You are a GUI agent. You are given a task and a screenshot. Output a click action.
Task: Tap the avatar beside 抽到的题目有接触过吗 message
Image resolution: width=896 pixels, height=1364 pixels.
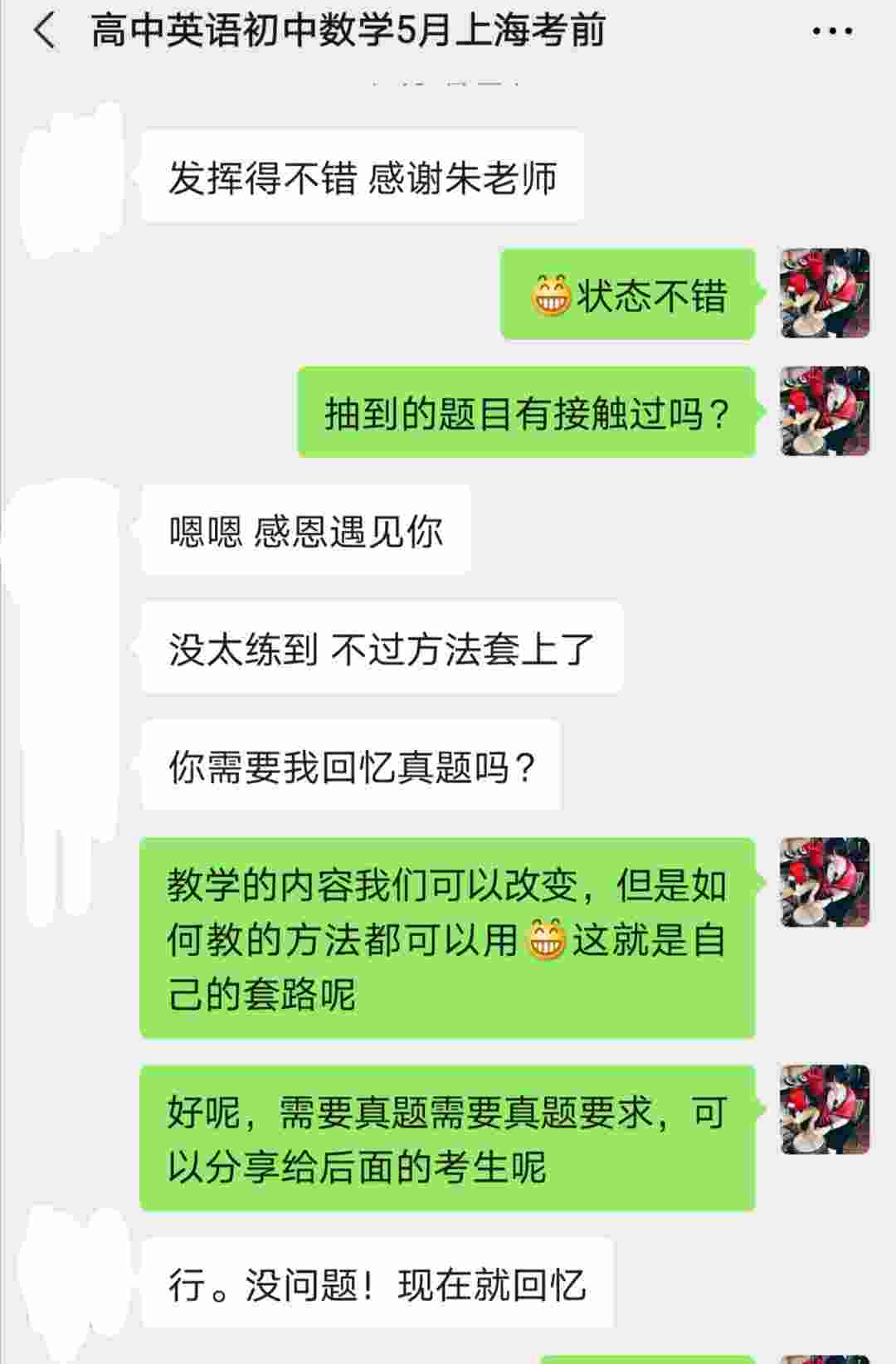pos(825,412)
